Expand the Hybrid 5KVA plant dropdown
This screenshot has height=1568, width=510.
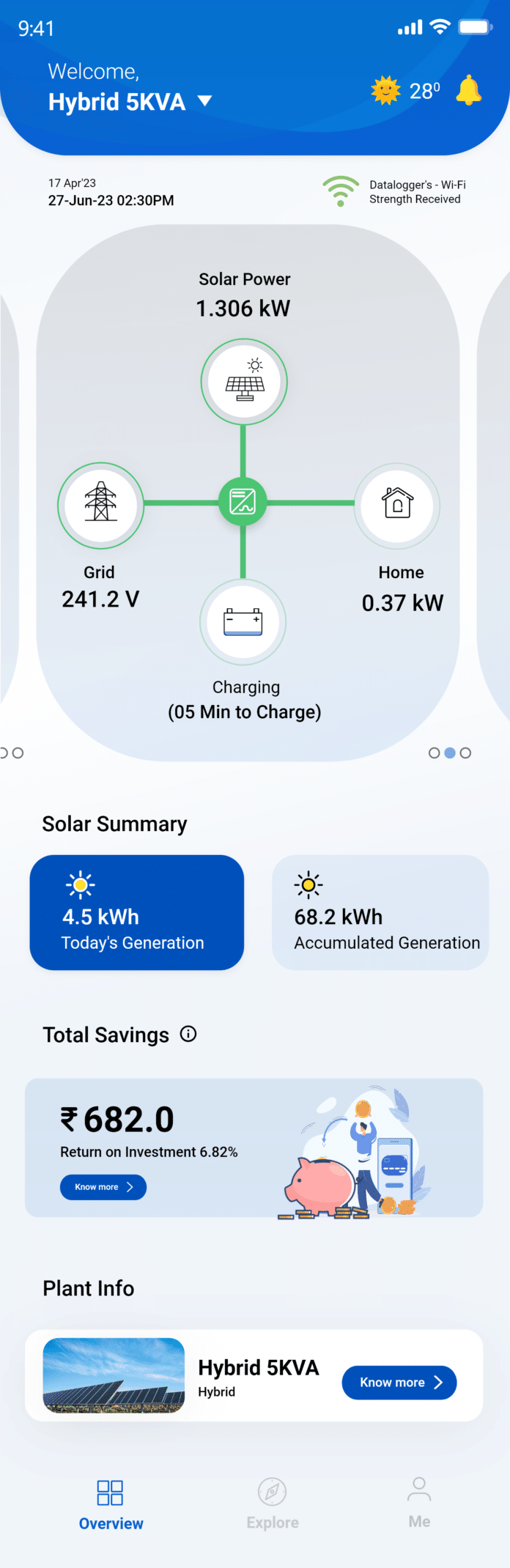point(204,101)
